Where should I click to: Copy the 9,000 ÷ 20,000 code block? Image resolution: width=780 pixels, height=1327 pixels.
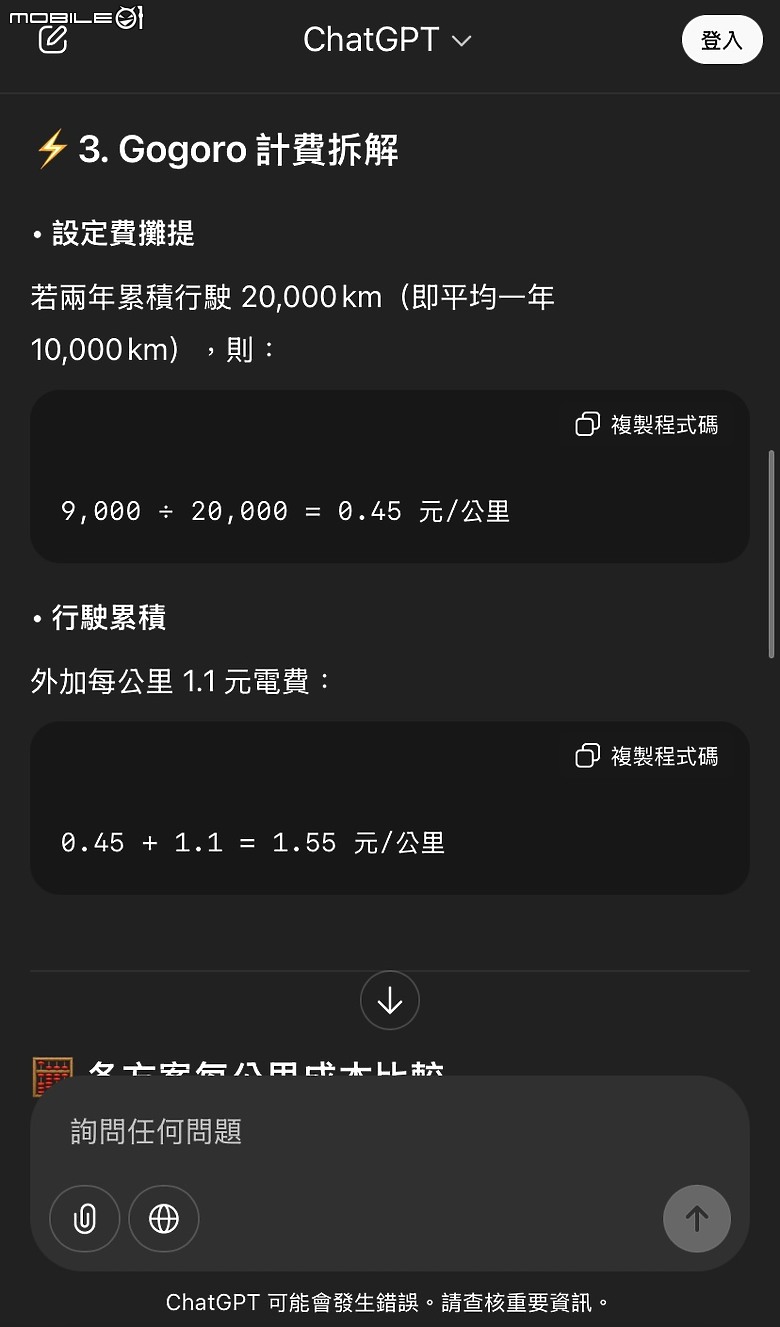tap(647, 425)
